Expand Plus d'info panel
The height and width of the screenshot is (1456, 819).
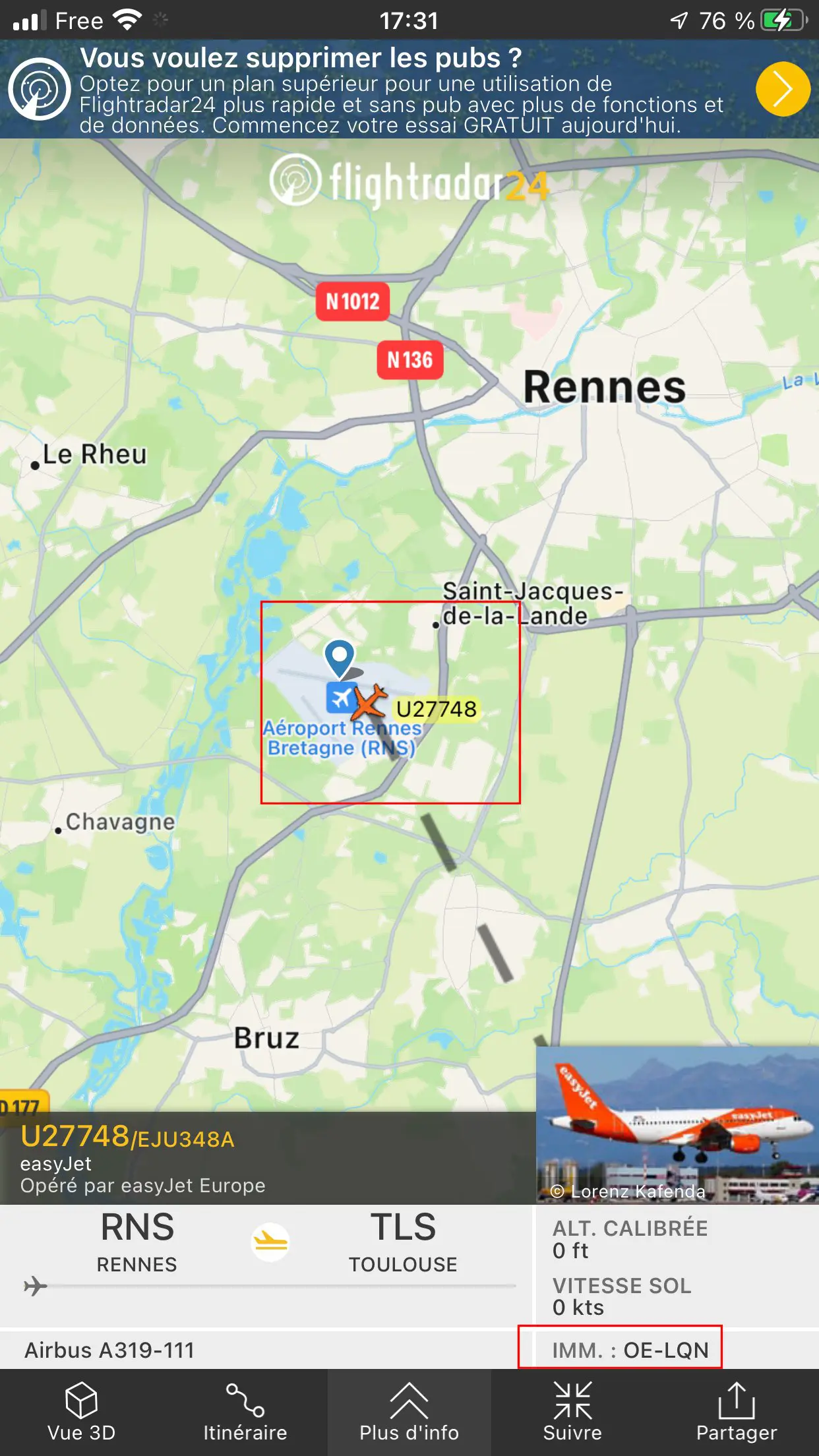[x=409, y=1412]
